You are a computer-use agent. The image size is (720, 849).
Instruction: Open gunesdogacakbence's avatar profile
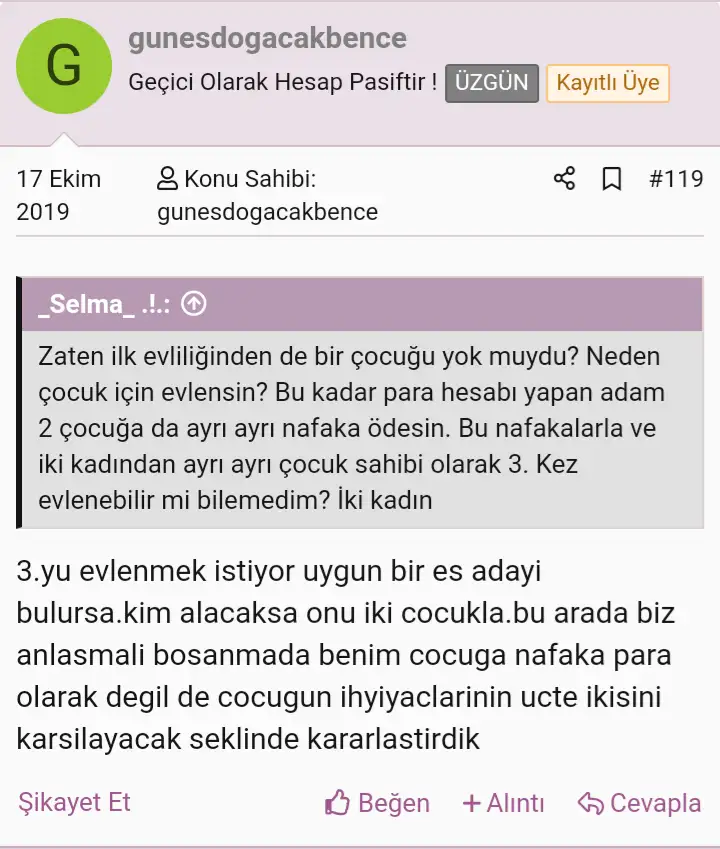(x=64, y=66)
